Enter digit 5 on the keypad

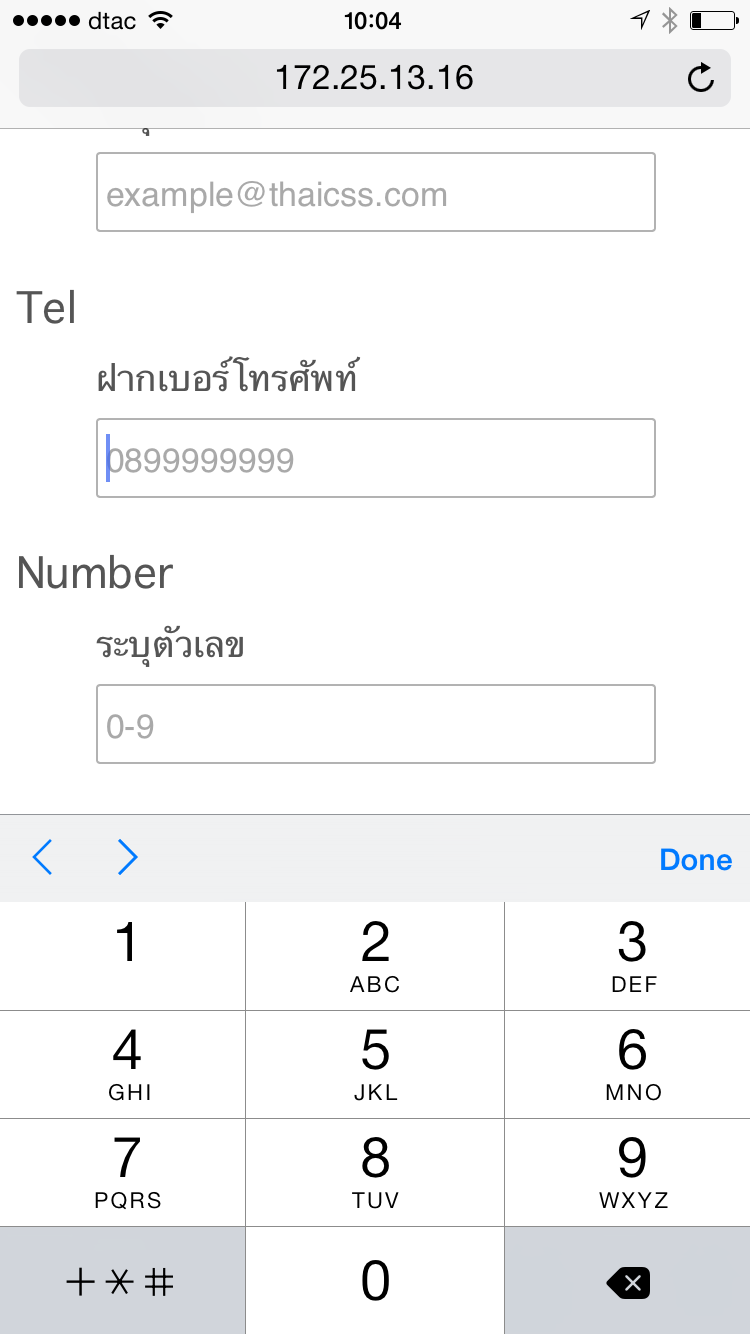coord(375,1063)
